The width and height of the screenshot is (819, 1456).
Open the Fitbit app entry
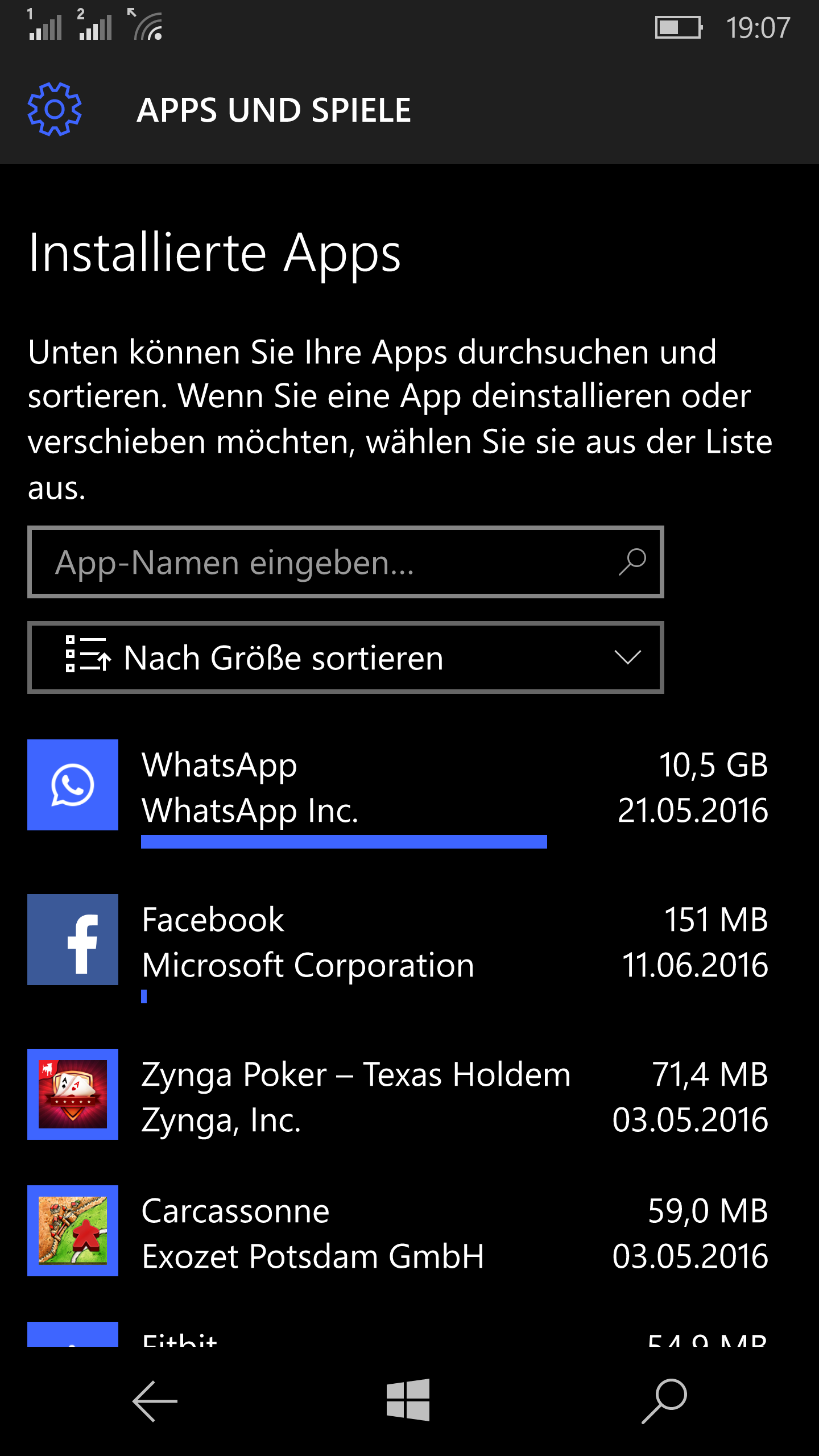[x=398, y=1338]
